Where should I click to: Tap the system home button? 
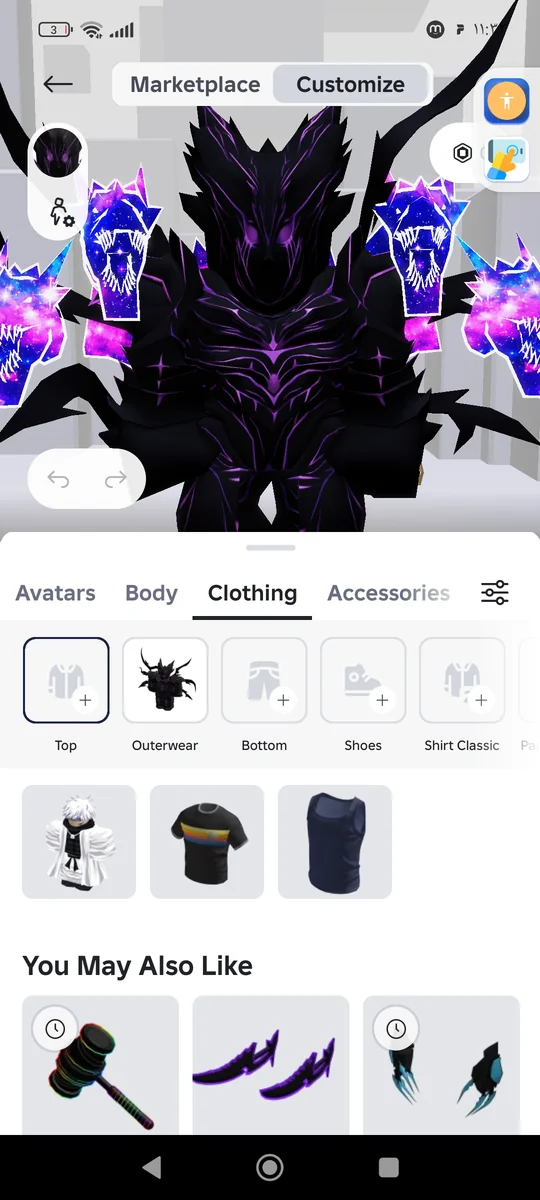[269, 1167]
